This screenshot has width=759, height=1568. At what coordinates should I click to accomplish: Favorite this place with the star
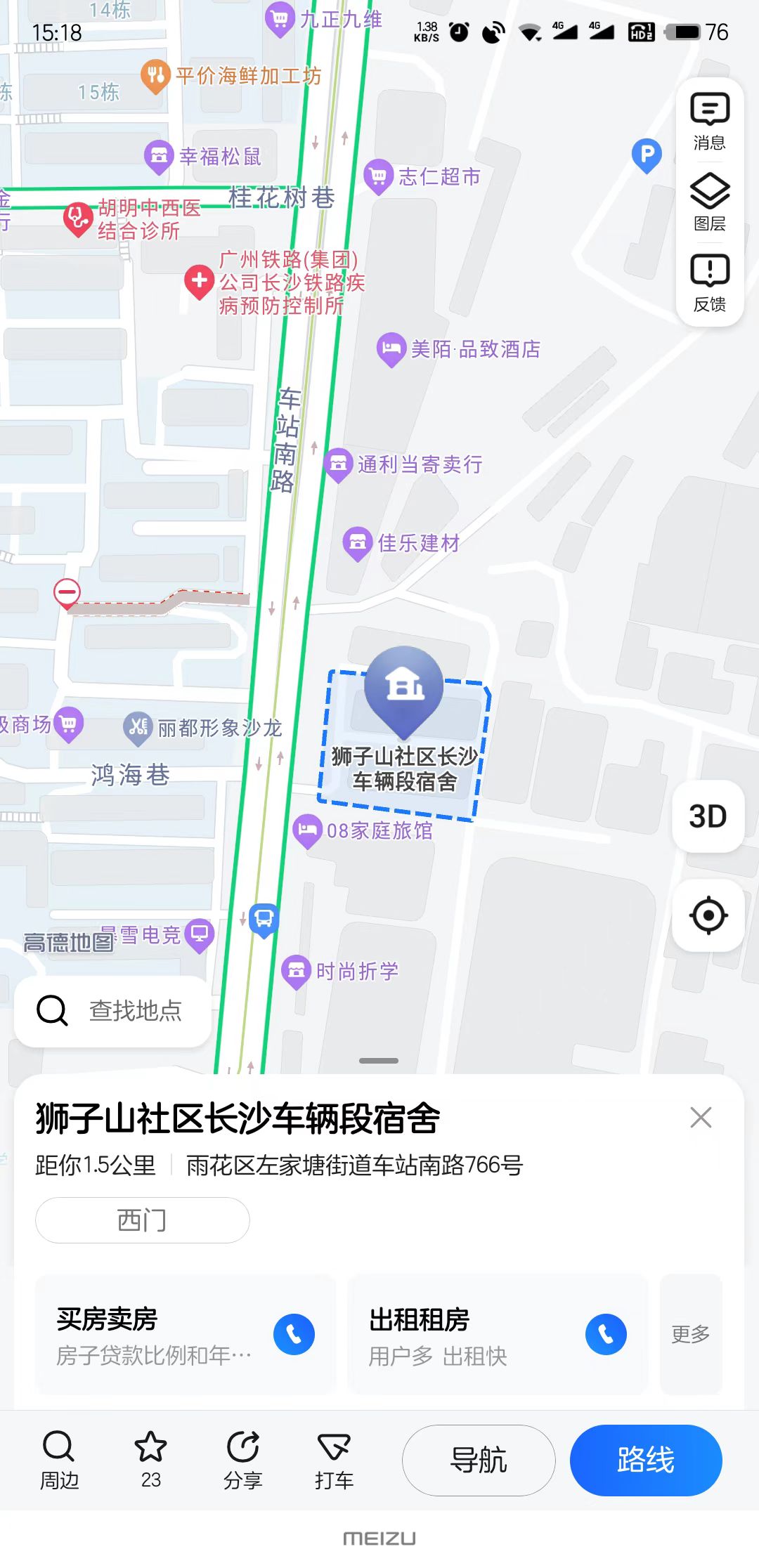[150, 1460]
